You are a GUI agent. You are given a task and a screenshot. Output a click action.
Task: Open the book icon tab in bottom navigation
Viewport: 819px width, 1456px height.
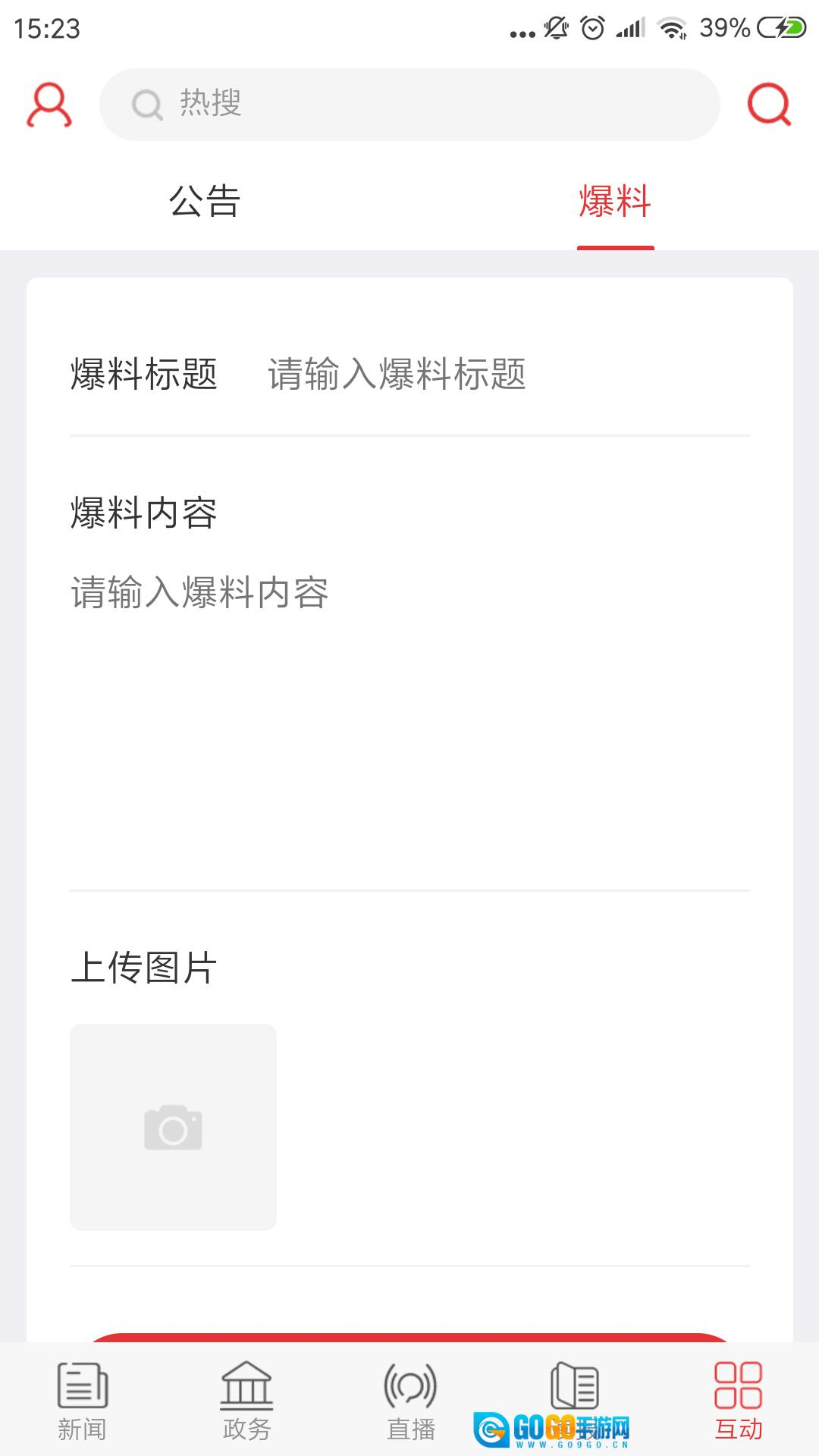click(x=574, y=1389)
